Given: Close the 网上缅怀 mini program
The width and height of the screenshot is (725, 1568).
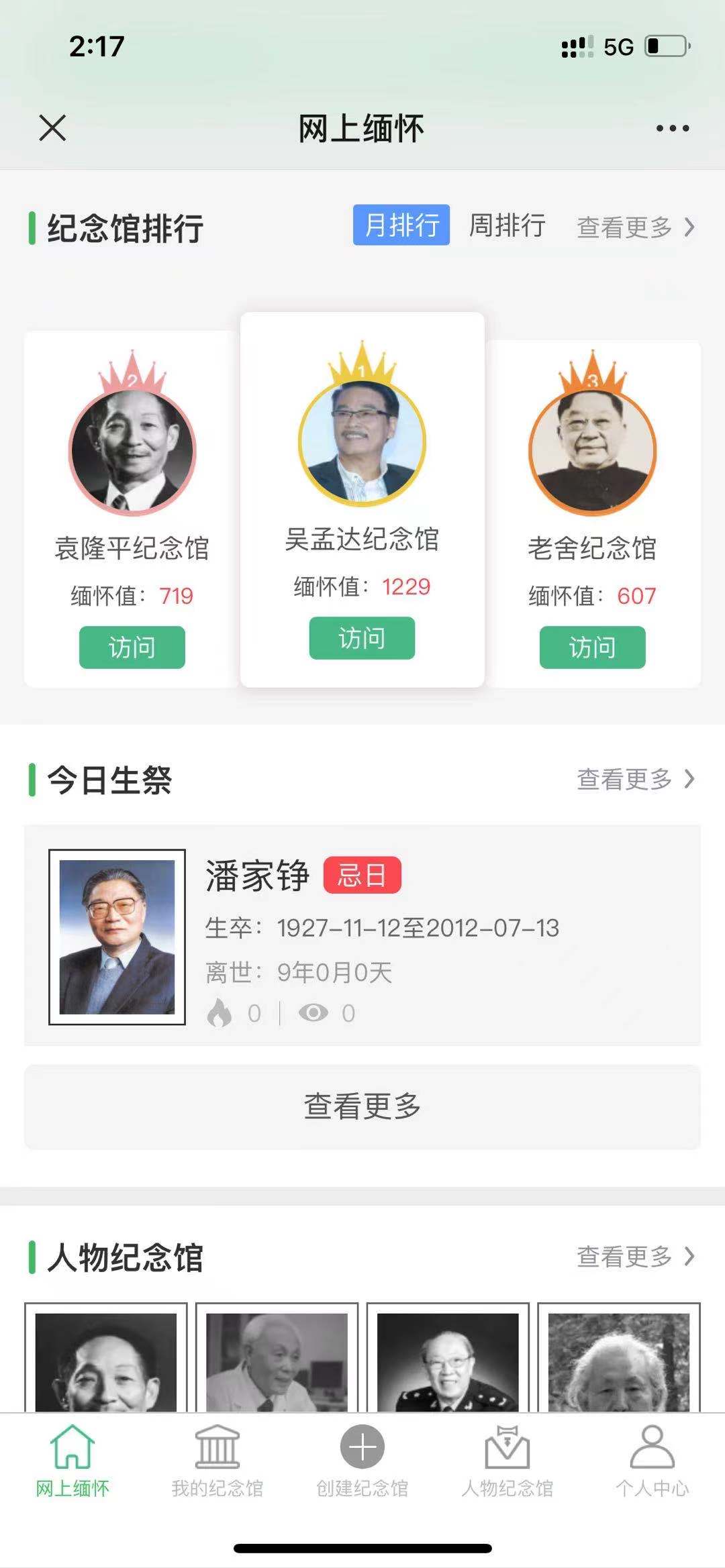Looking at the screenshot, I should [52, 127].
